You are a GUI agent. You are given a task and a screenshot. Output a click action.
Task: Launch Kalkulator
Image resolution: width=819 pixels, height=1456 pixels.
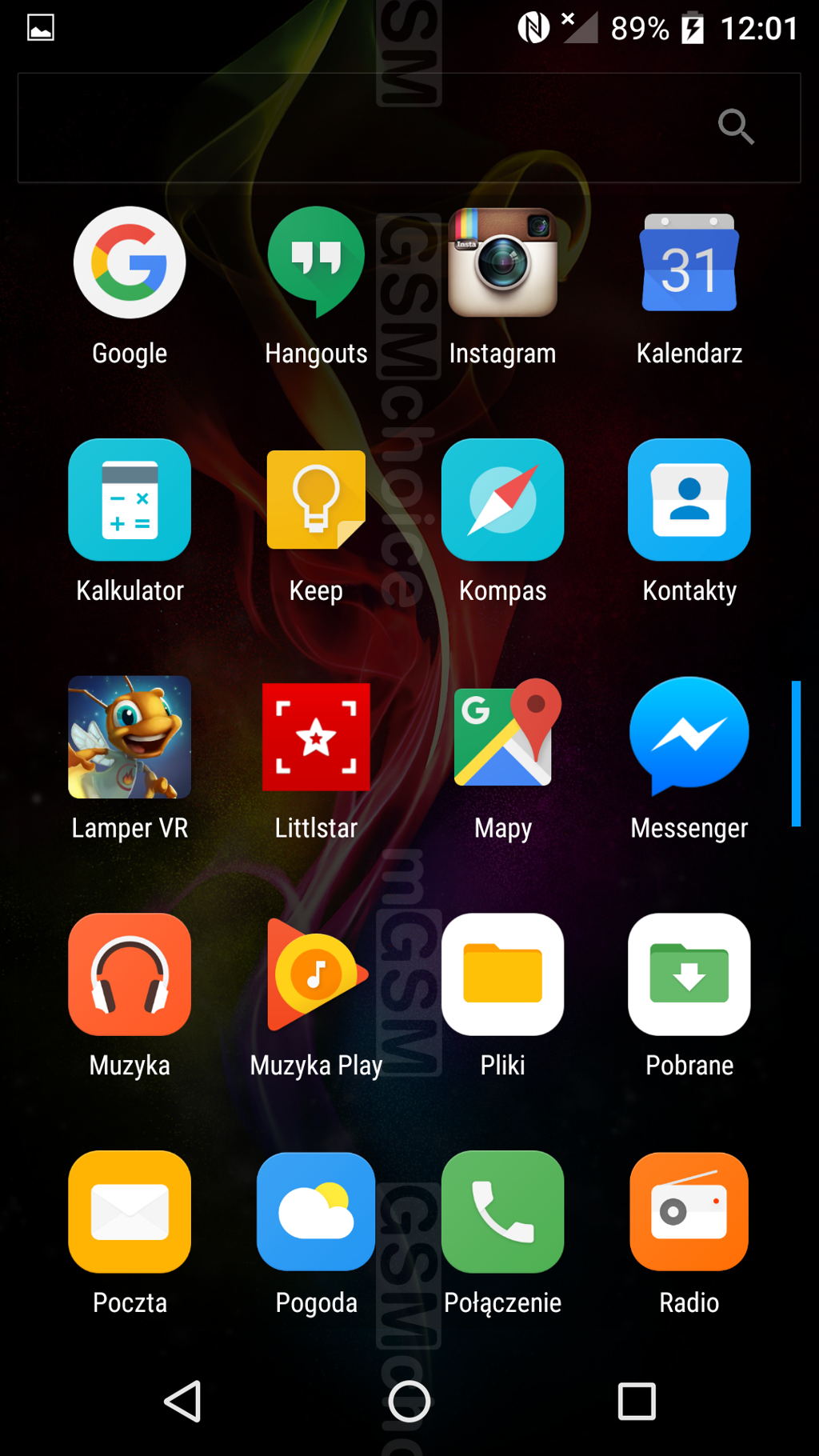click(130, 500)
